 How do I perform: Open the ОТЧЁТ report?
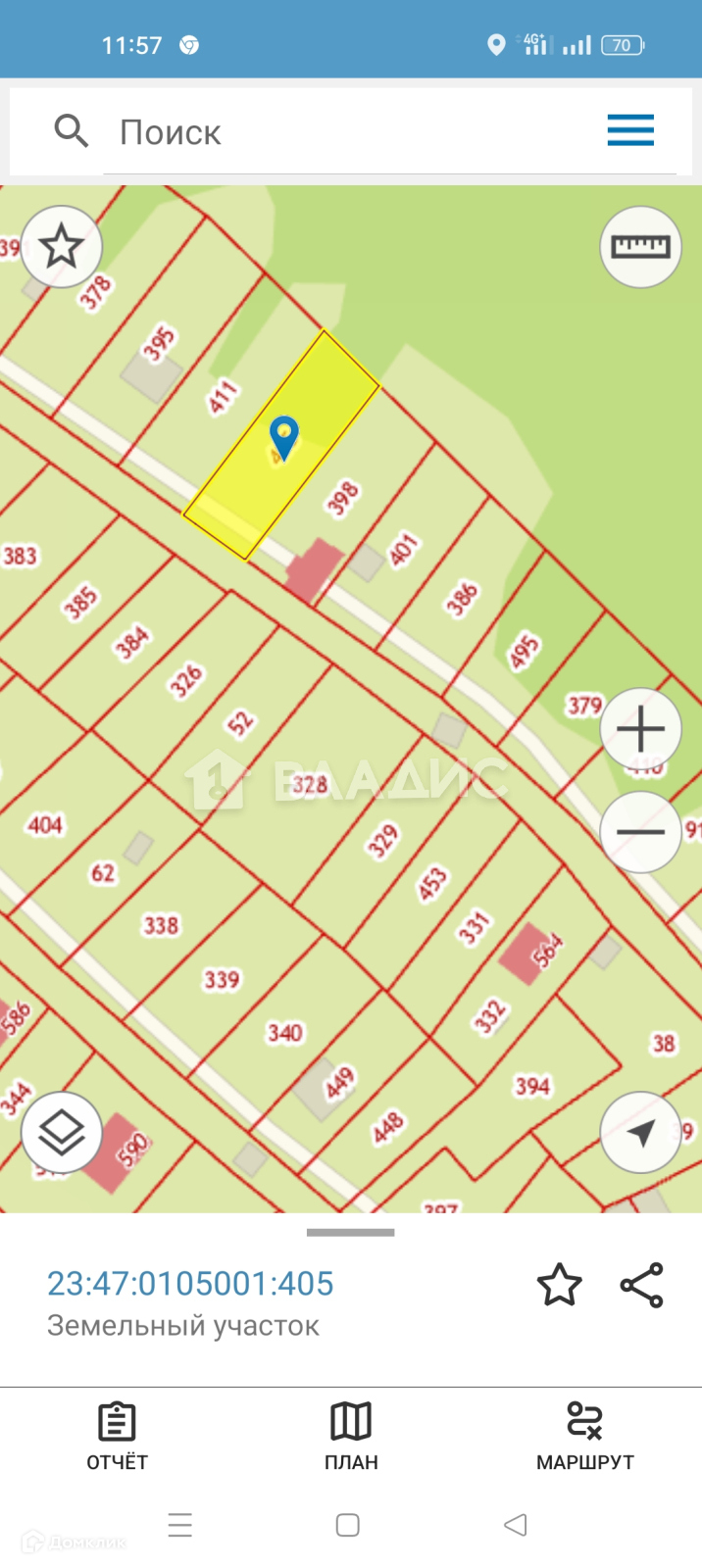tap(117, 1436)
